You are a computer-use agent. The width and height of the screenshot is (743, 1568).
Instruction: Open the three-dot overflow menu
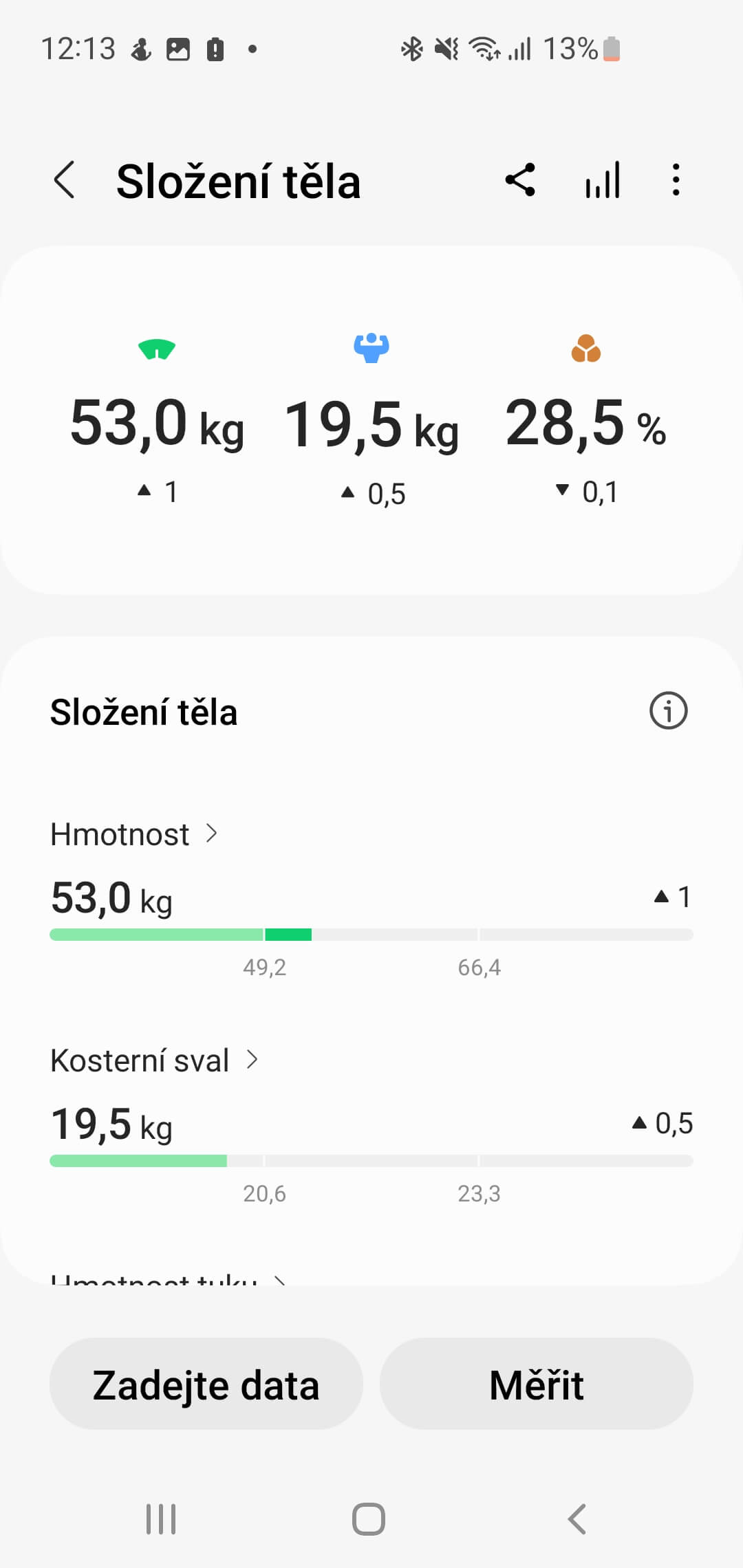(676, 180)
